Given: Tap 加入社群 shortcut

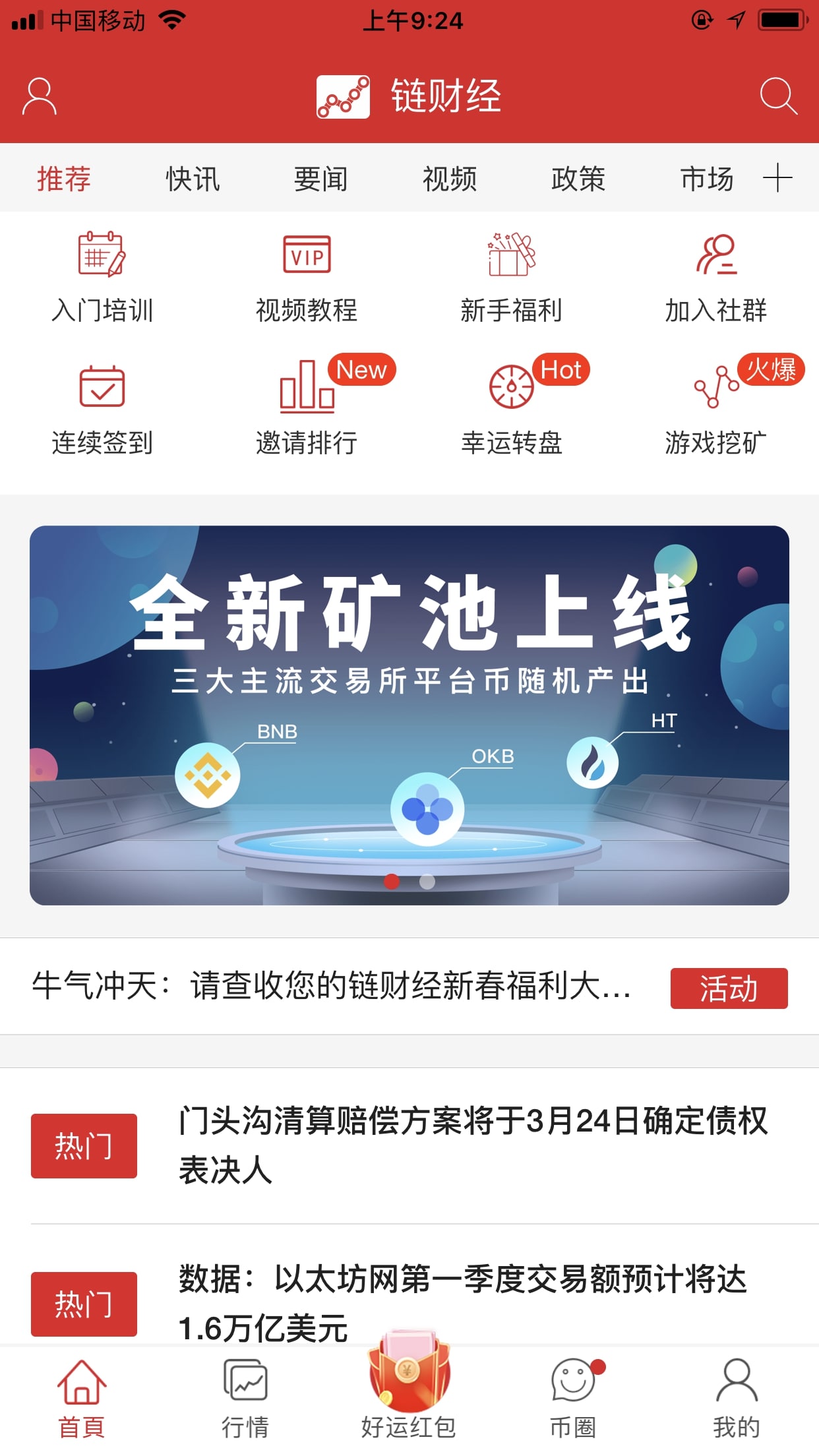Looking at the screenshot, I should point(715,277).
